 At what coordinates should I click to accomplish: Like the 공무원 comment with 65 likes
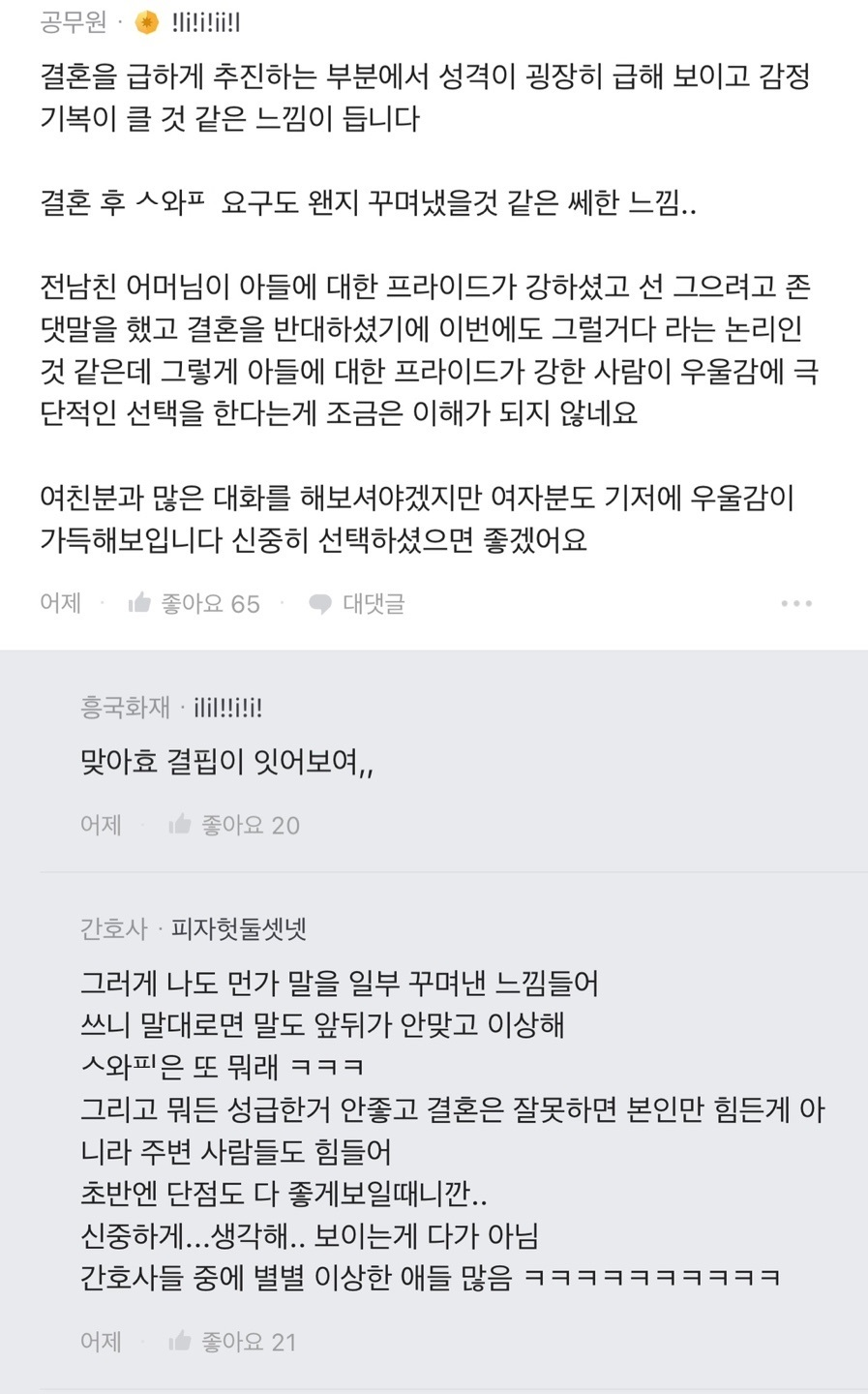141,603
